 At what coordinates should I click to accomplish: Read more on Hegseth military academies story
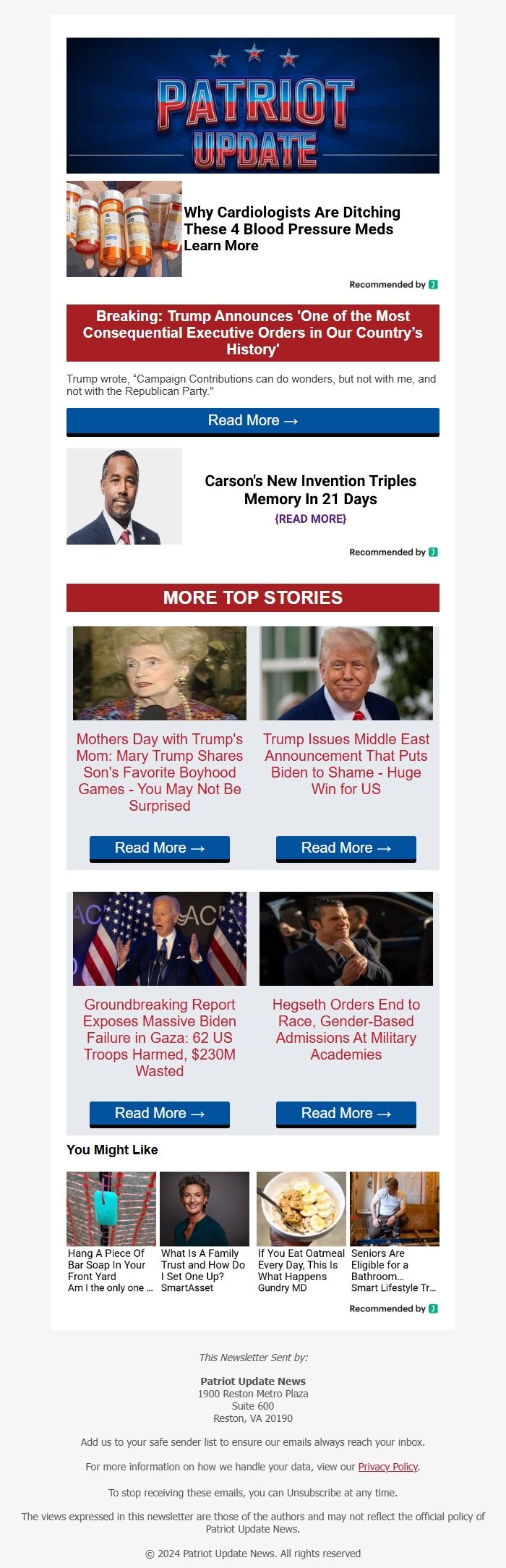(346, 1113)
